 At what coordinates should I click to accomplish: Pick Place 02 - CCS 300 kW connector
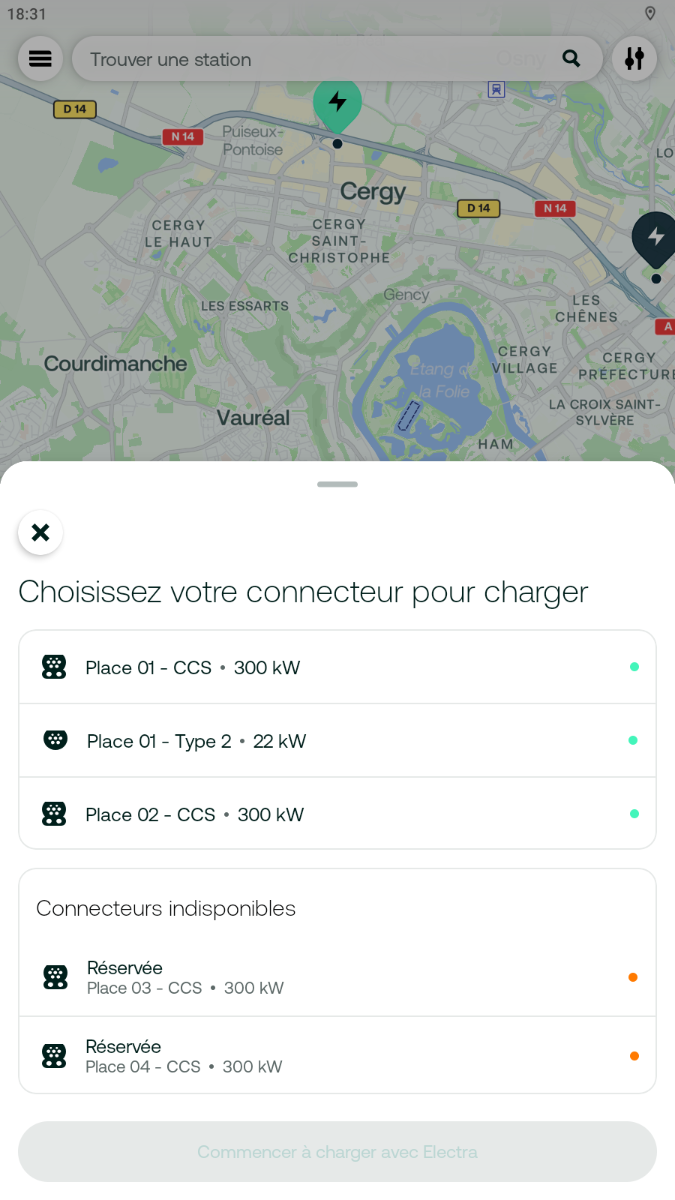pyautogui.click(x=337, y=814)
